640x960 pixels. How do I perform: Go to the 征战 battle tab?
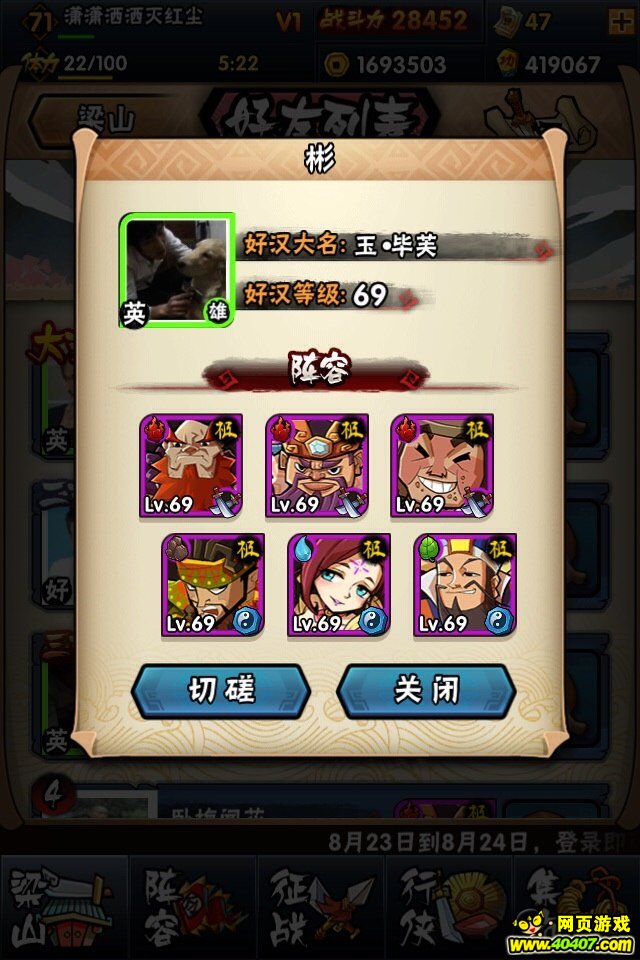tap(318, 905)
